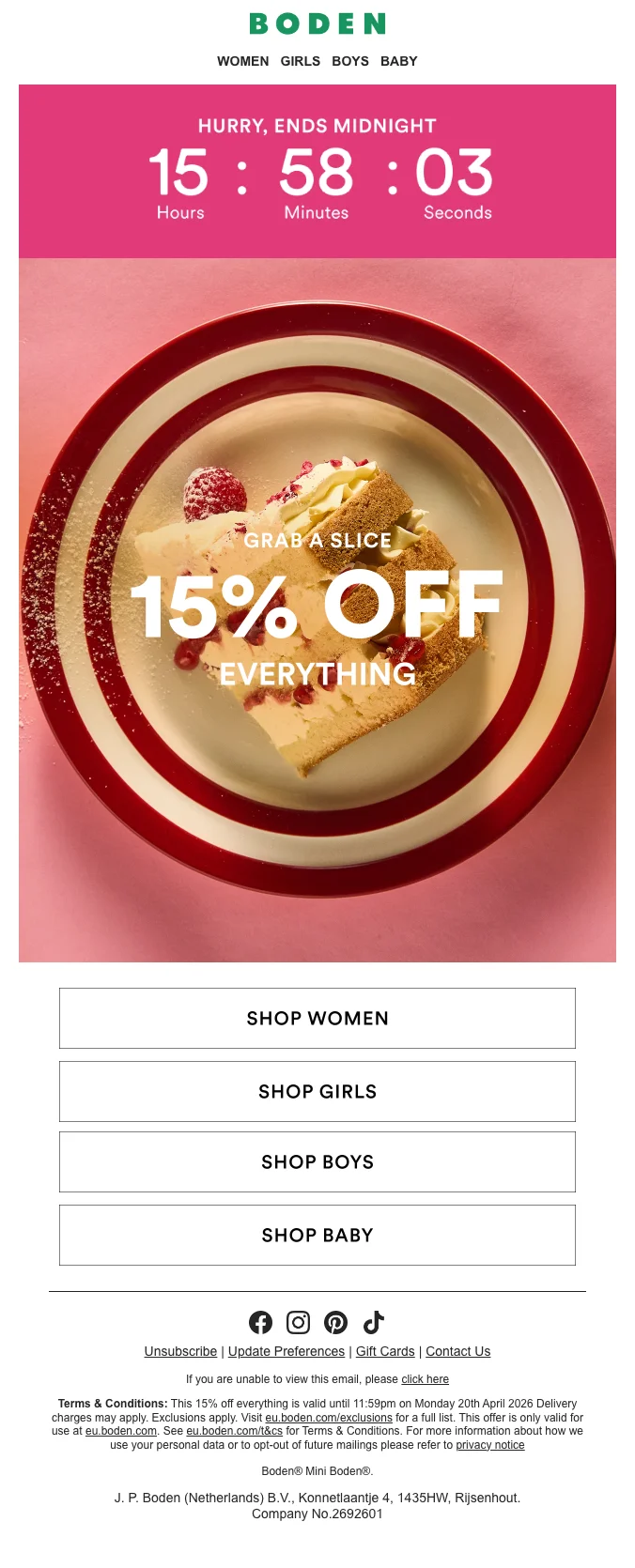The image size is (635, 1568).
Task: Open Update Preferences
Action: coord(287,1351)
